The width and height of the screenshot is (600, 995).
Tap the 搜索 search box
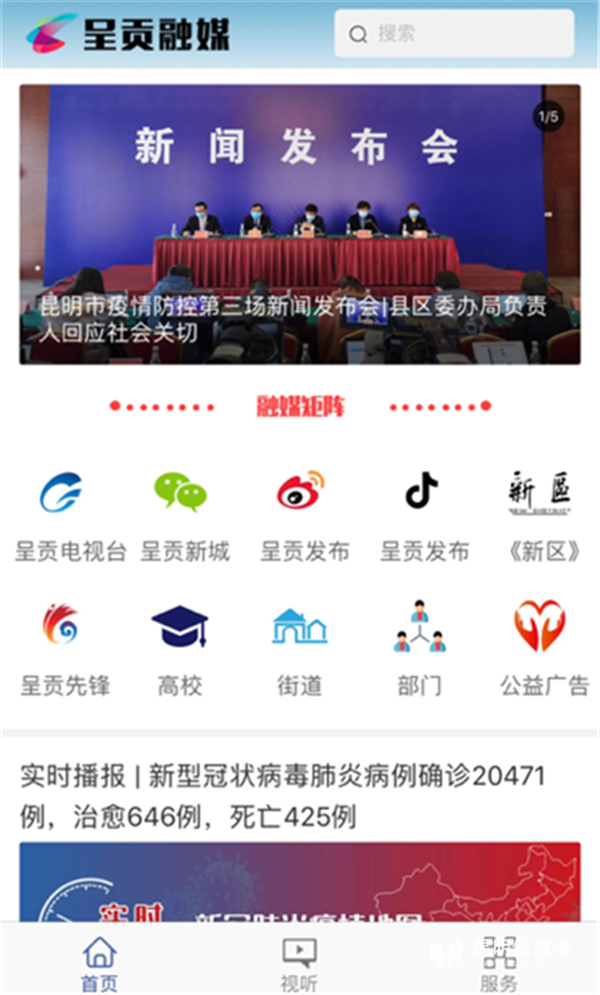pos(455,34)
